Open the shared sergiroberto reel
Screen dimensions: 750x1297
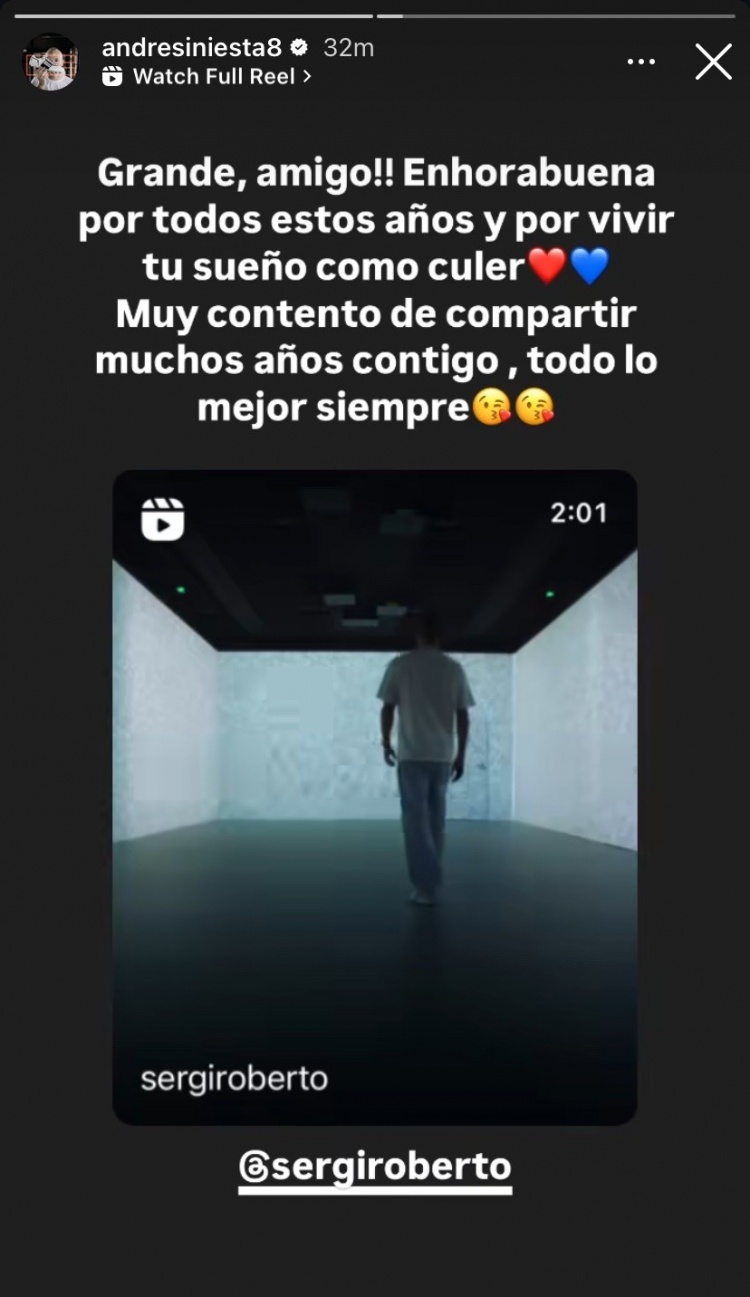[374, 796]
